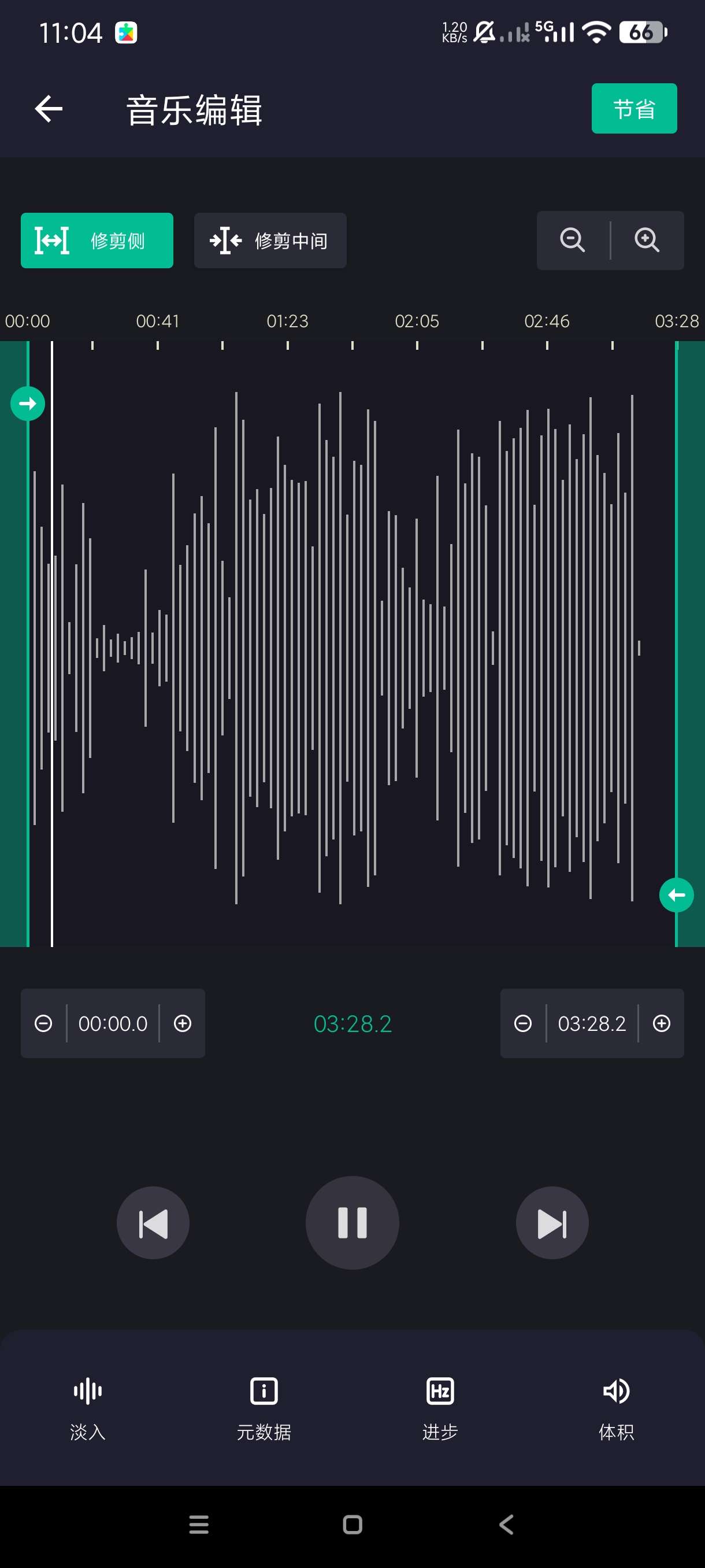Skip to the next track
This screenshot has width=705, height=1568.
coord(552,1223)
